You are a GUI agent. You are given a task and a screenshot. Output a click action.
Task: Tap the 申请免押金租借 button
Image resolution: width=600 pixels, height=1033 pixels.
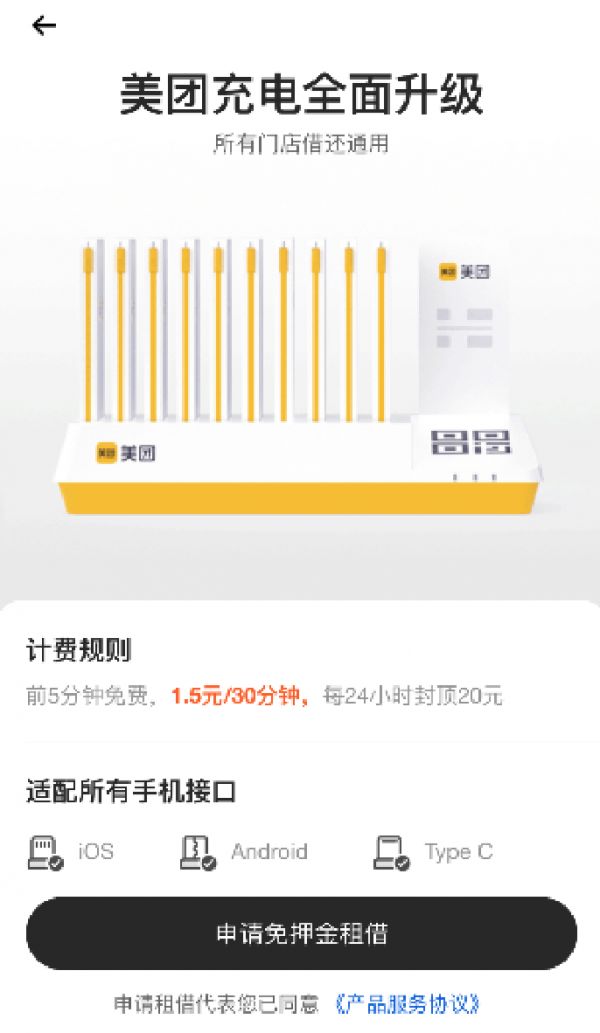click(x=301, y=934)
